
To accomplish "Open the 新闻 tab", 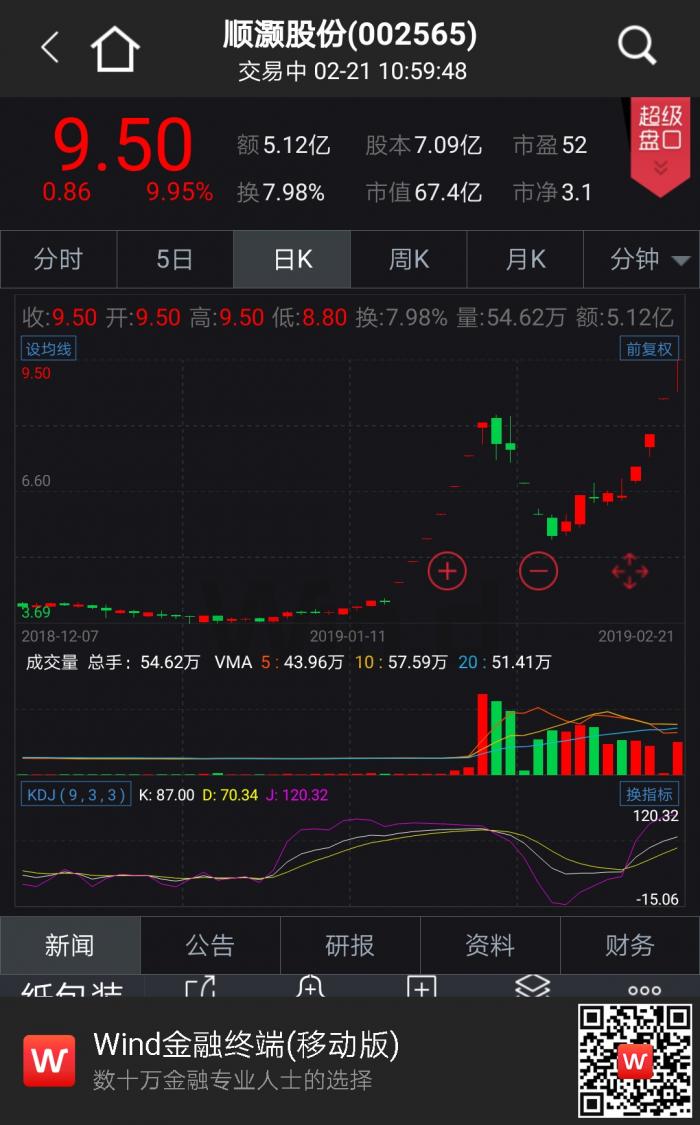I will pyautogui.click(x=70, y=945).
